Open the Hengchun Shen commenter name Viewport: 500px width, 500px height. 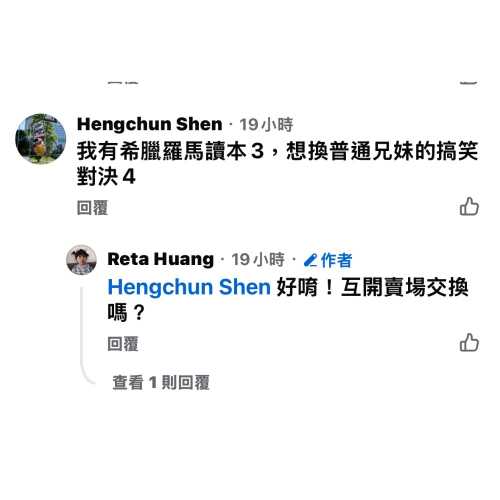point(150,124)
